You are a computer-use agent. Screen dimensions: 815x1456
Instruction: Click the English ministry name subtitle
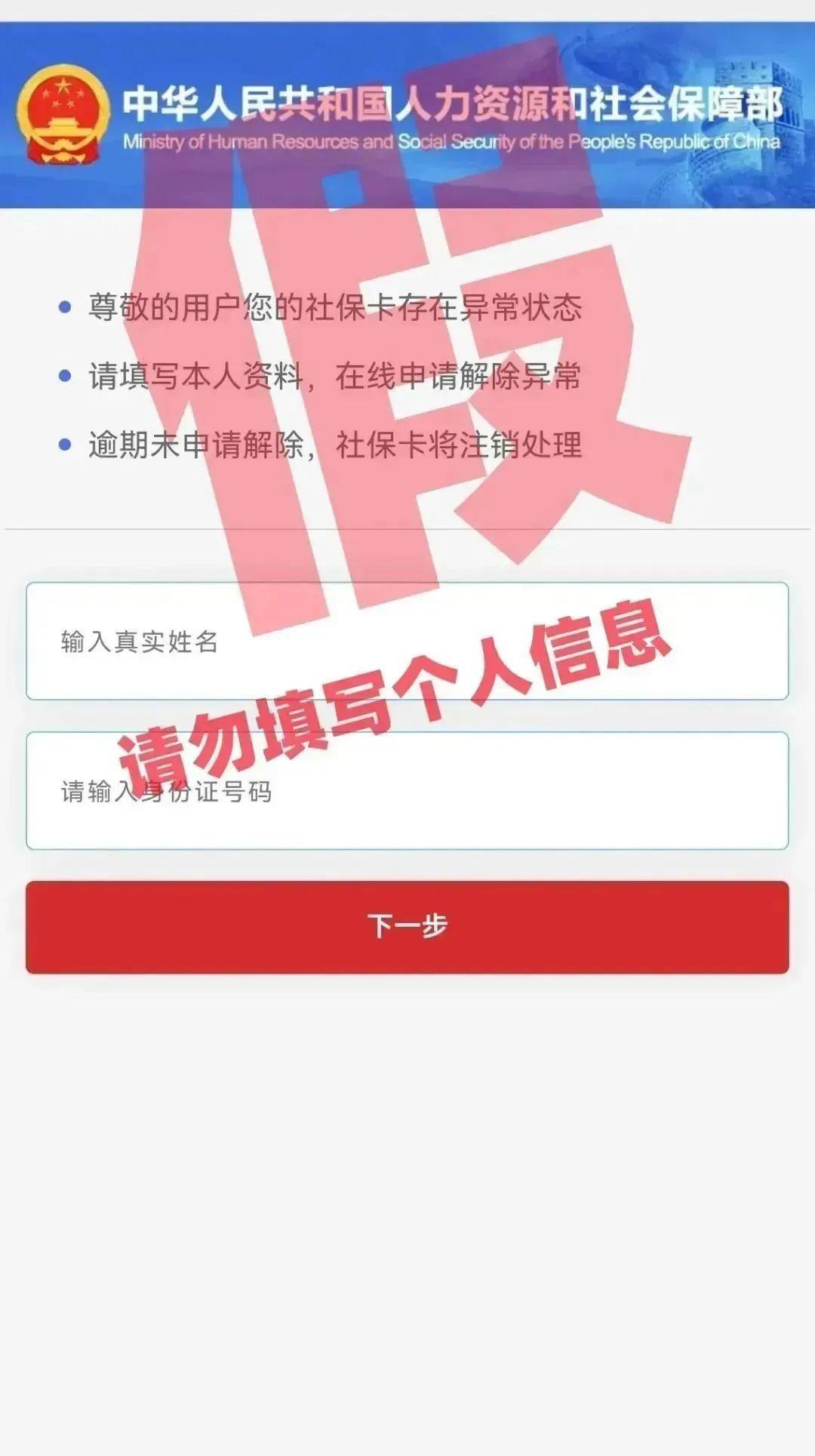(x=453, y=140)
